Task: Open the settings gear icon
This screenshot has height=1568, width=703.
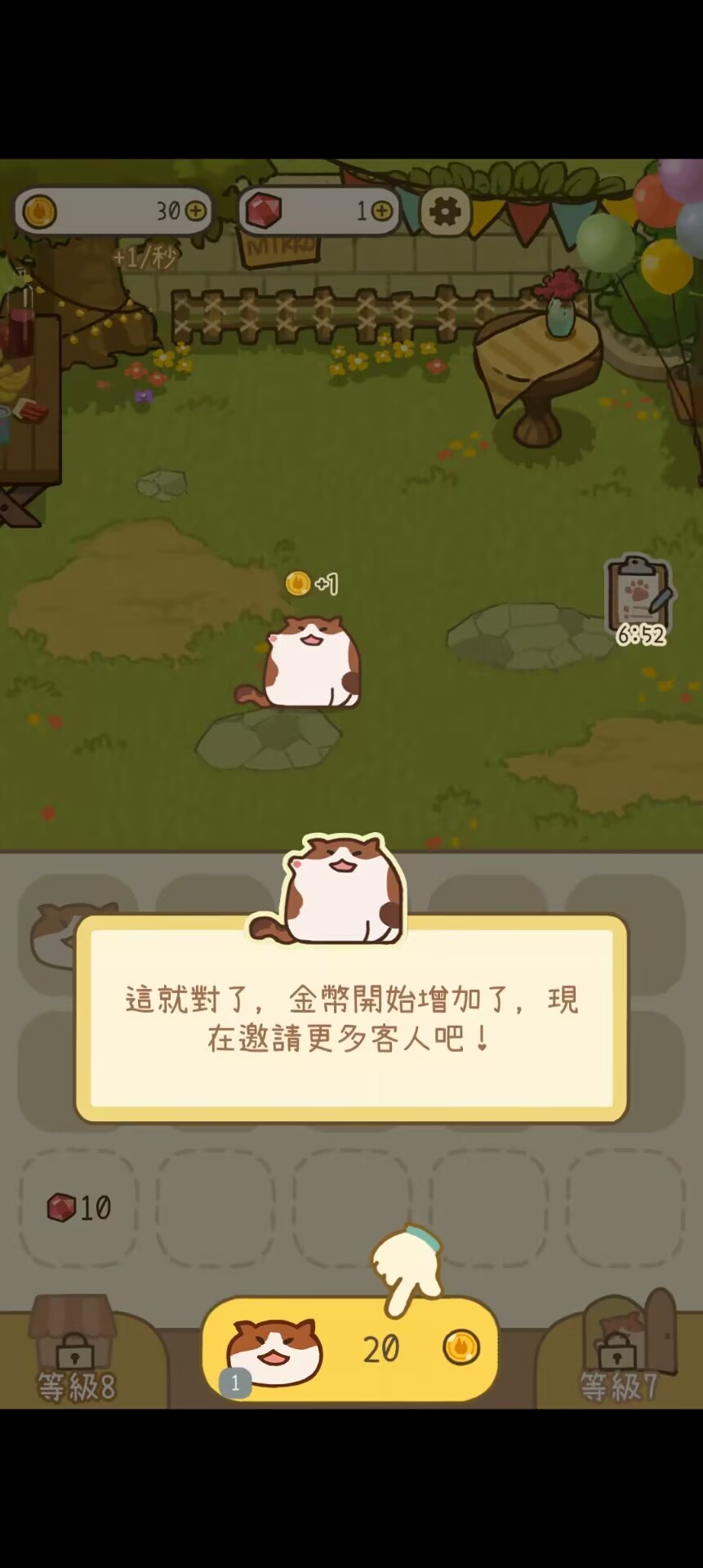Action: [x=446, y=212]
